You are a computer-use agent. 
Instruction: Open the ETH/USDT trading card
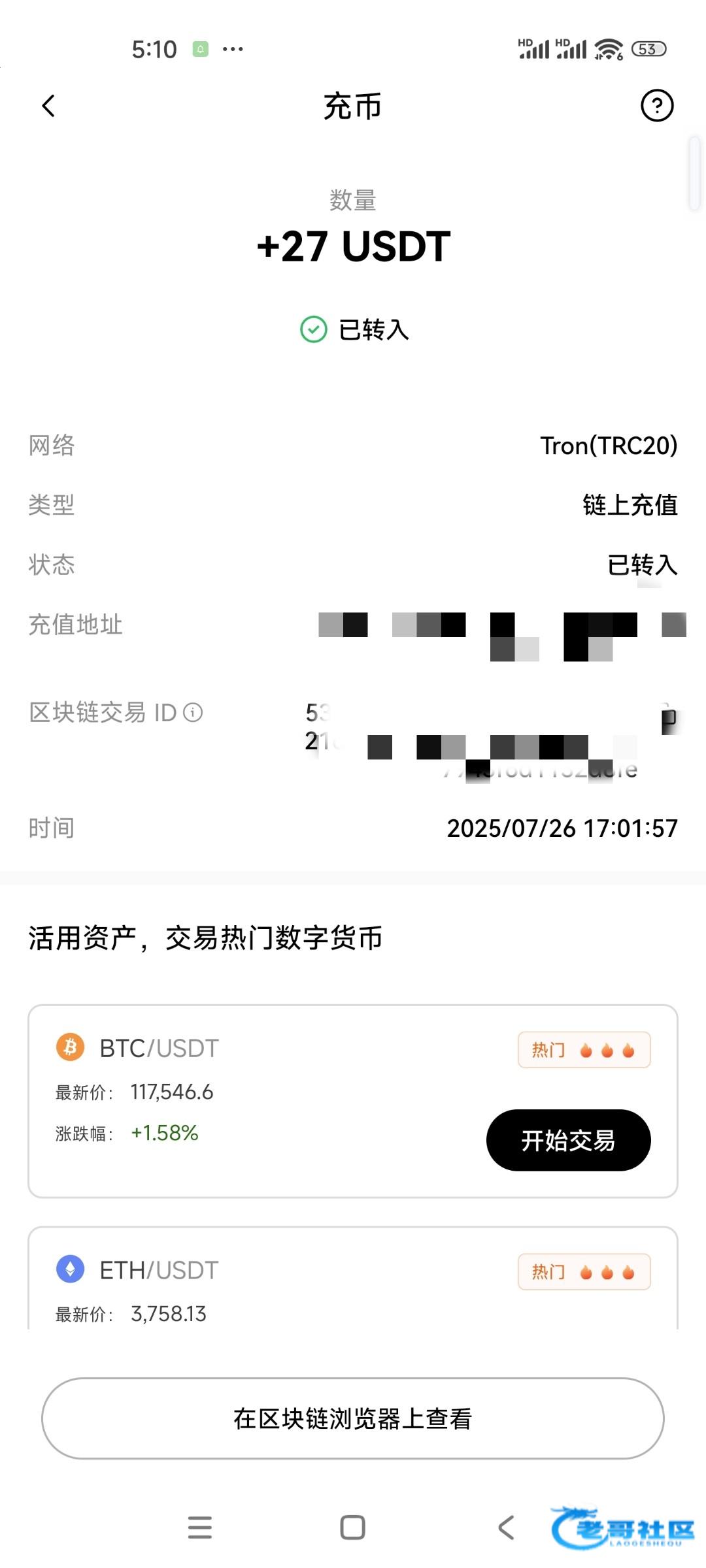353,1277
